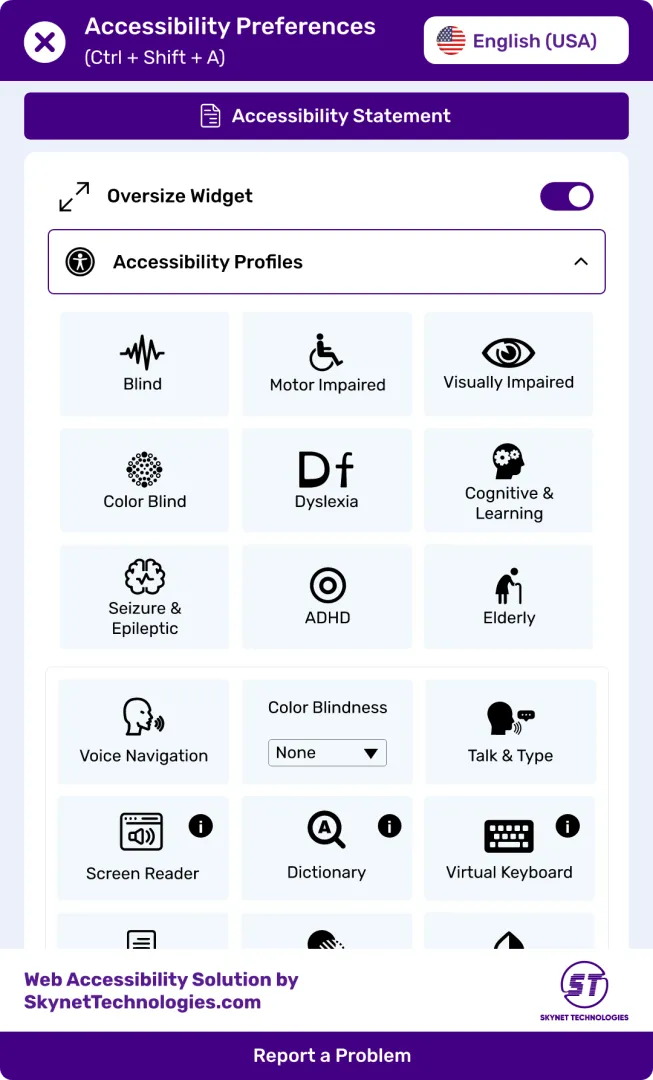Report a Problem
The width and height of the screenshot is (653, 1080).
[331, 1056]
